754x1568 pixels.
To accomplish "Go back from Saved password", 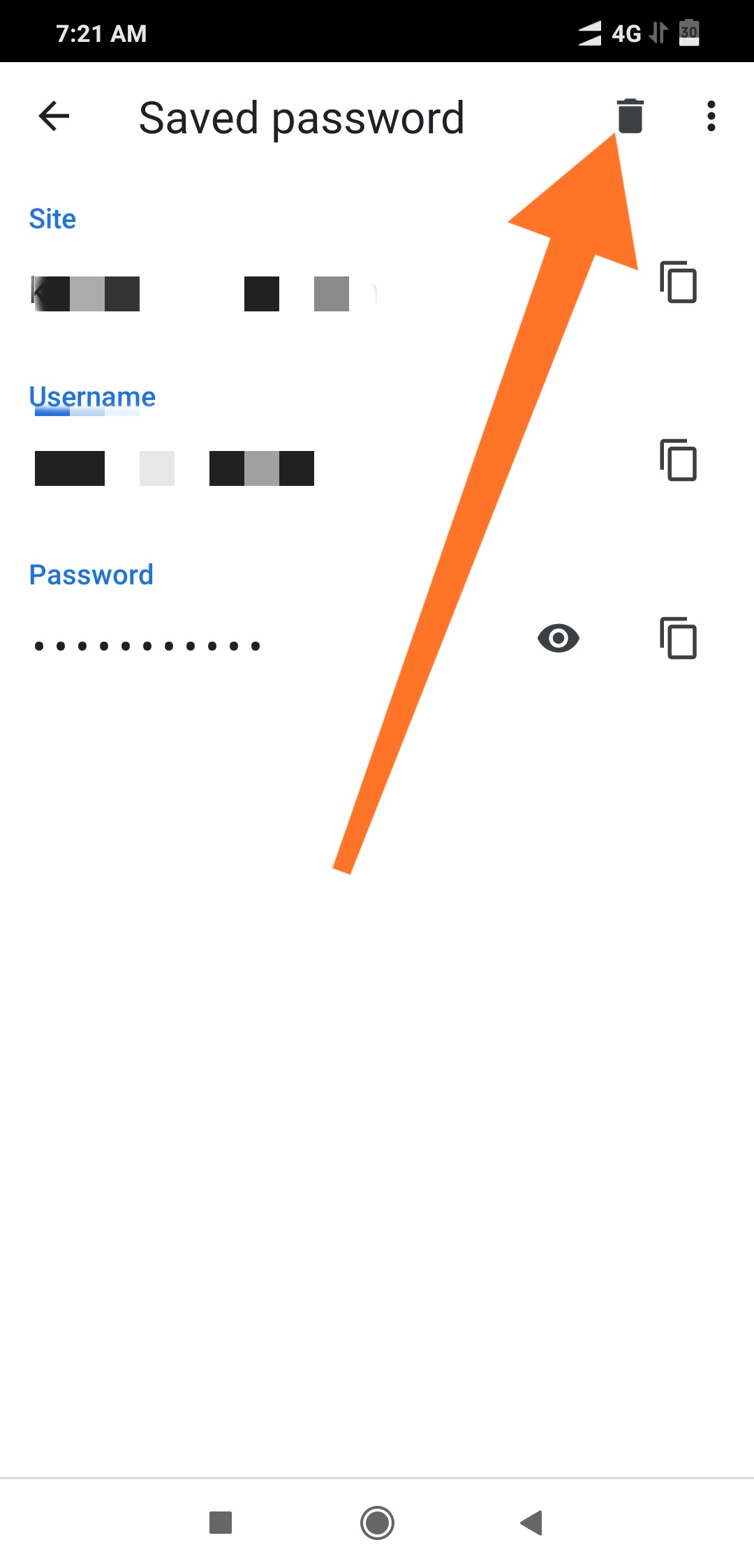I will (x=54, y=116).
